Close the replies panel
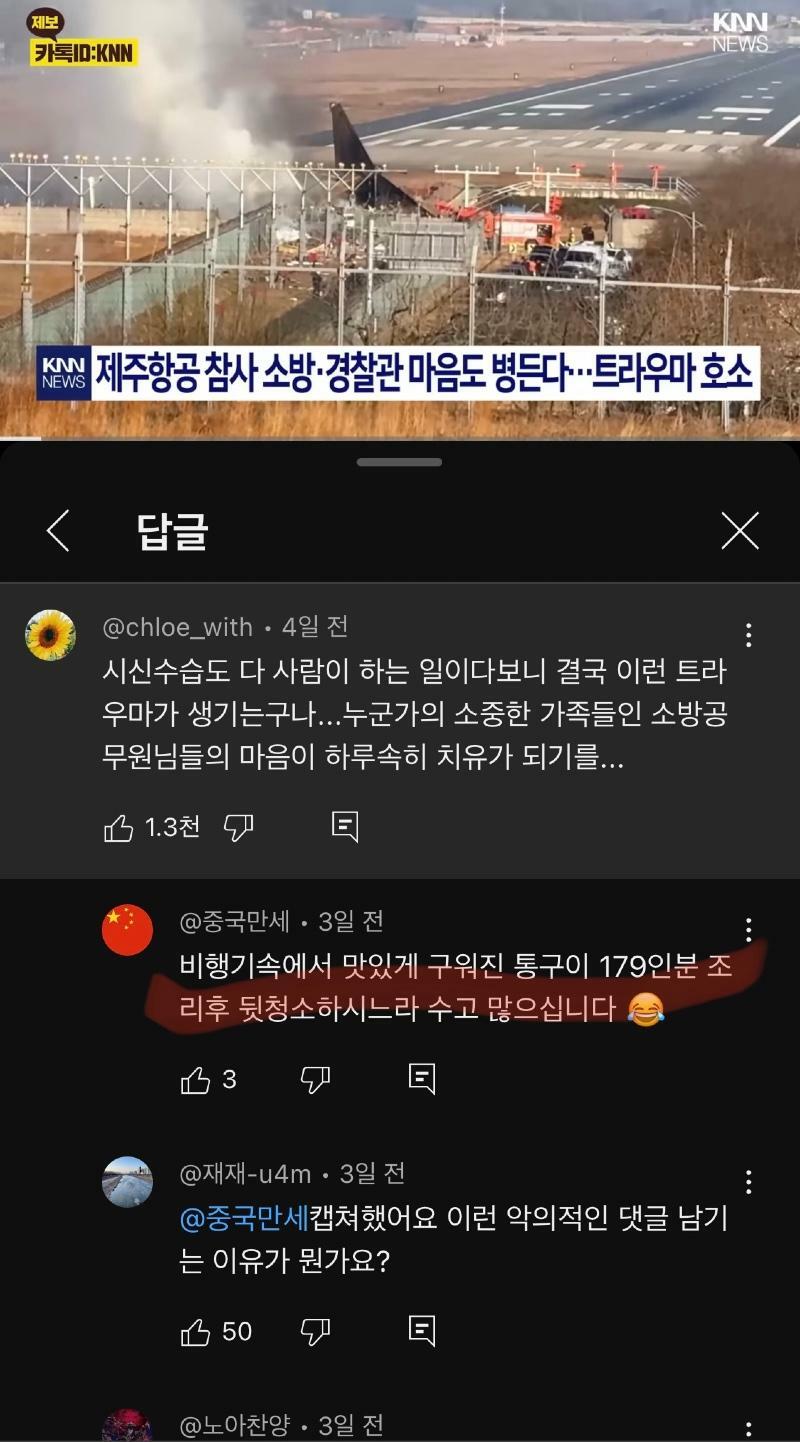The height and width of the screenshot is (1442, 800). tap(740, 531)
